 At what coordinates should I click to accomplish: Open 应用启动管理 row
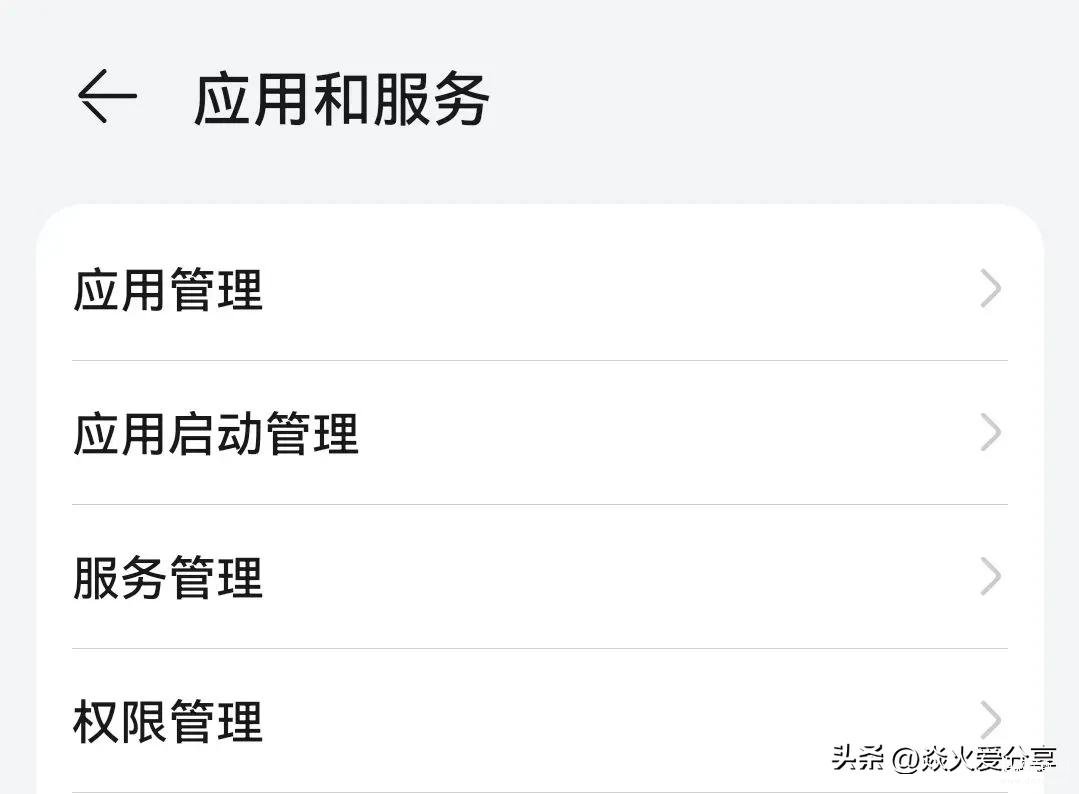[x=540, y=434]
